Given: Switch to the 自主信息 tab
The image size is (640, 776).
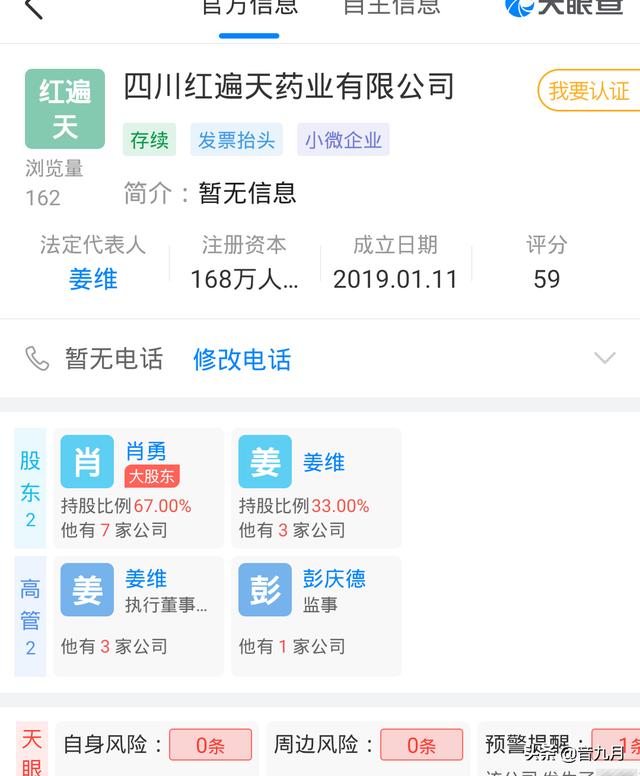Looking at the screenshot, I should click(x=391, y=8).
